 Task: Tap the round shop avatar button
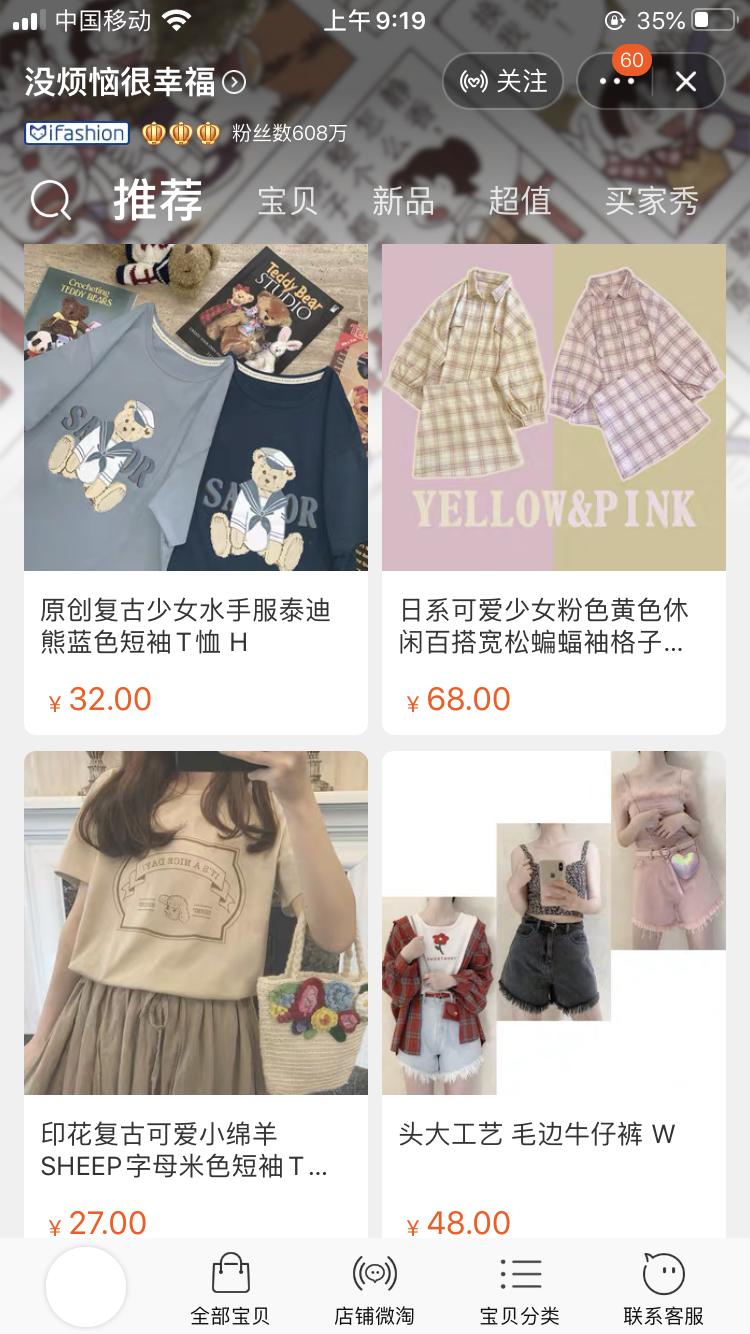pos(86,1286)
